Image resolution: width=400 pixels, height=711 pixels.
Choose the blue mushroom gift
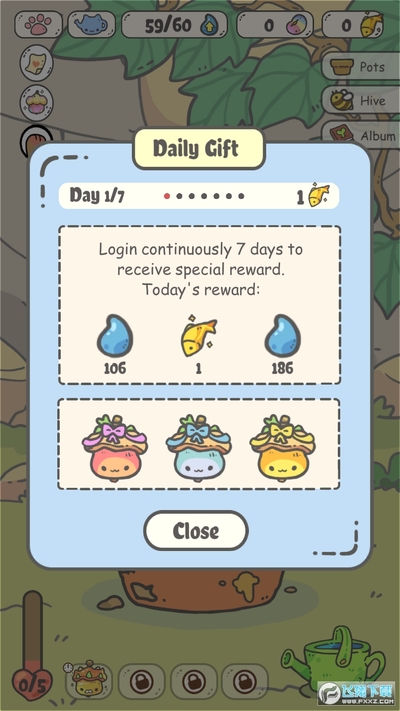coord(198,447)
